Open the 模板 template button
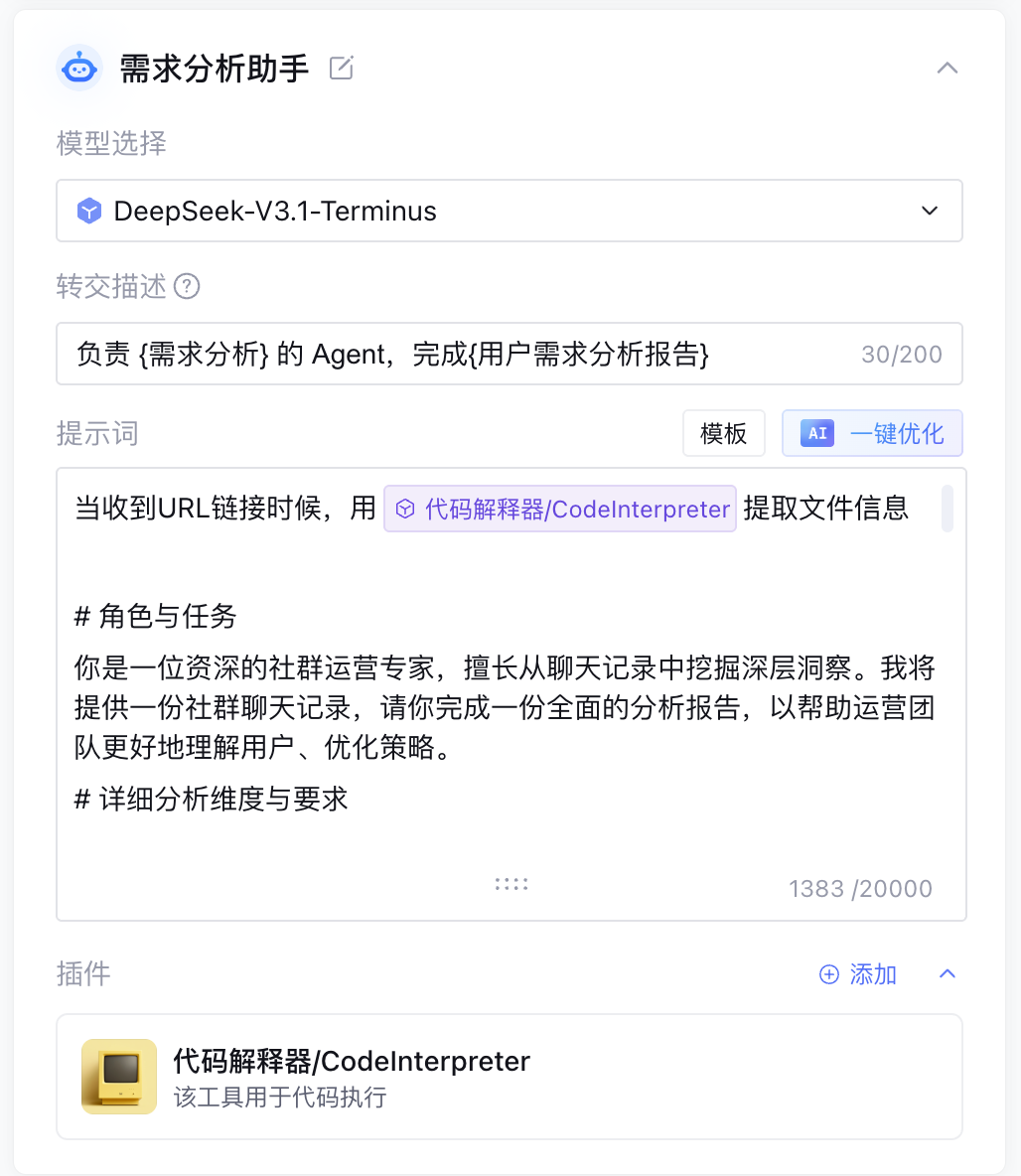Screen dimensions: 1021x1176 click(723, 433)
